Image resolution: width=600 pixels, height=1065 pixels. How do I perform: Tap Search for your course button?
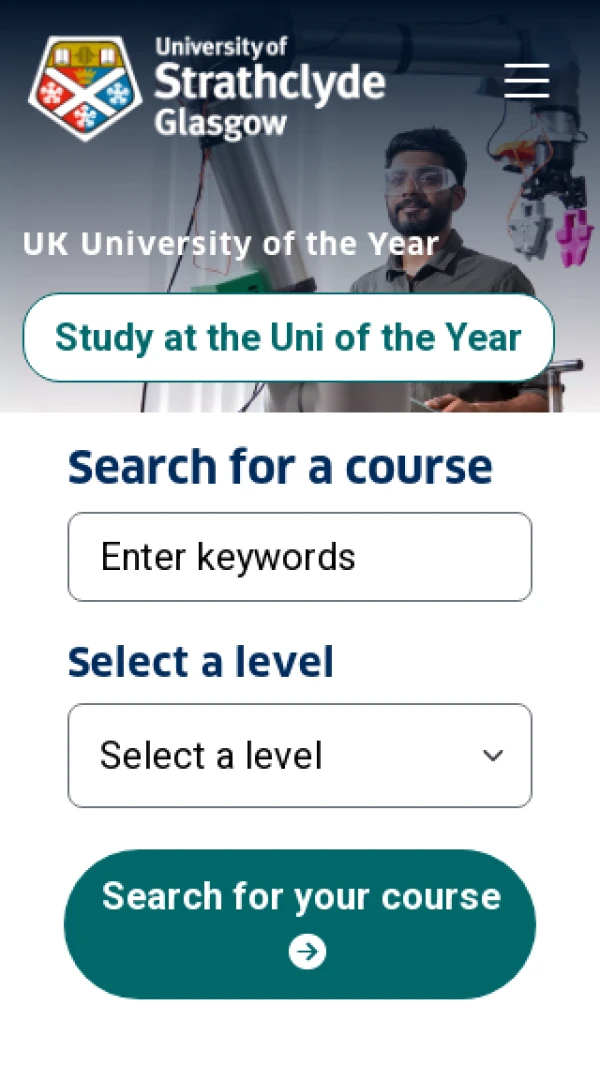coord(300,924)
